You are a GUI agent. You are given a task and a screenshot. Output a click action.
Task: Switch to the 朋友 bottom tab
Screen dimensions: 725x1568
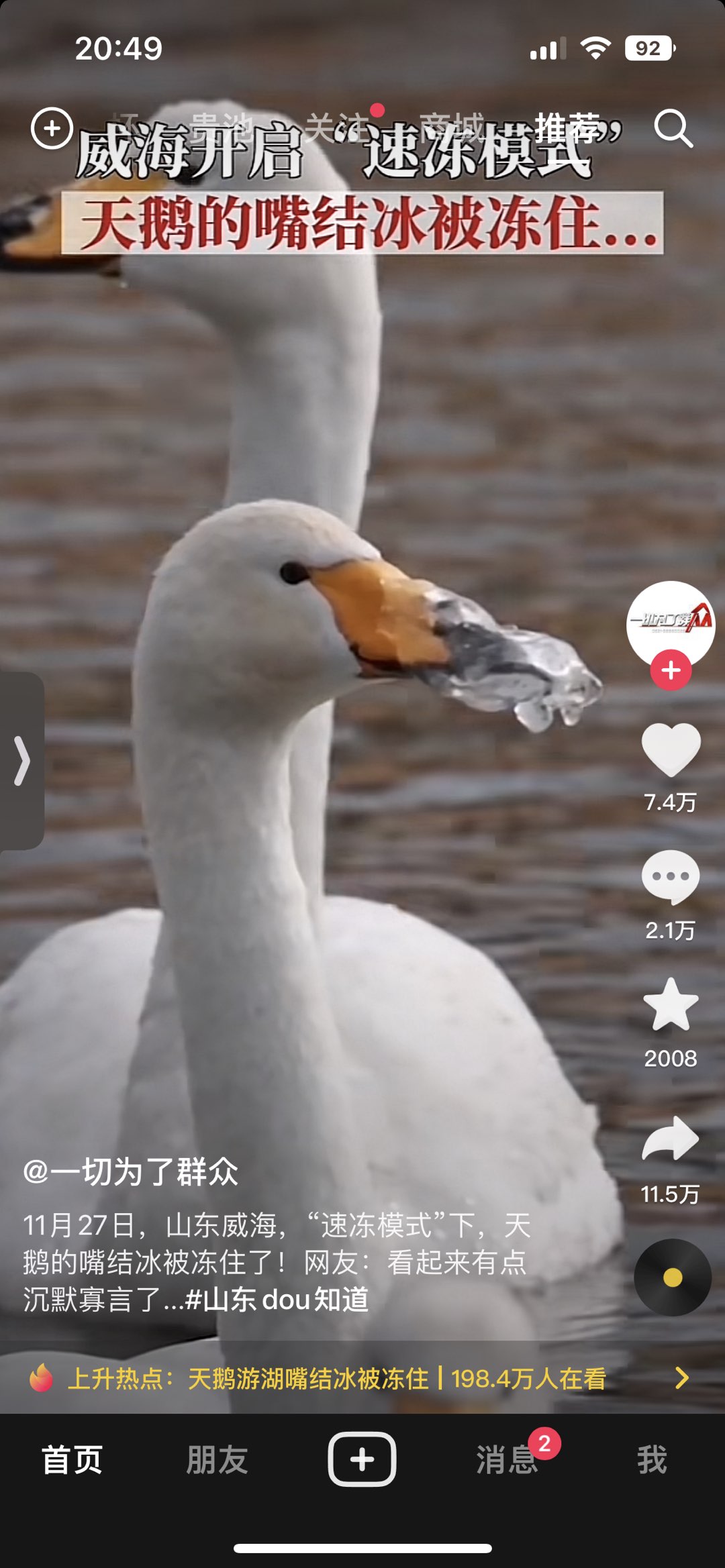point(217,1460)
